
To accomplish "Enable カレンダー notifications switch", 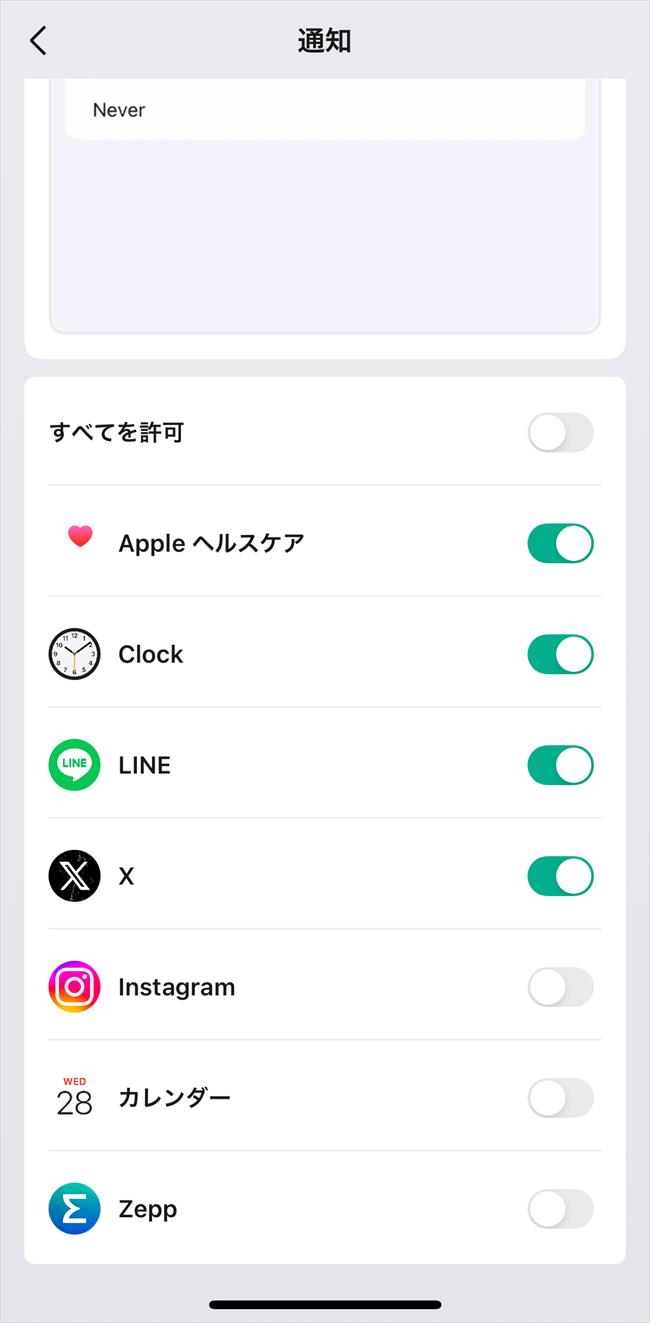I will coord(560,1098).
